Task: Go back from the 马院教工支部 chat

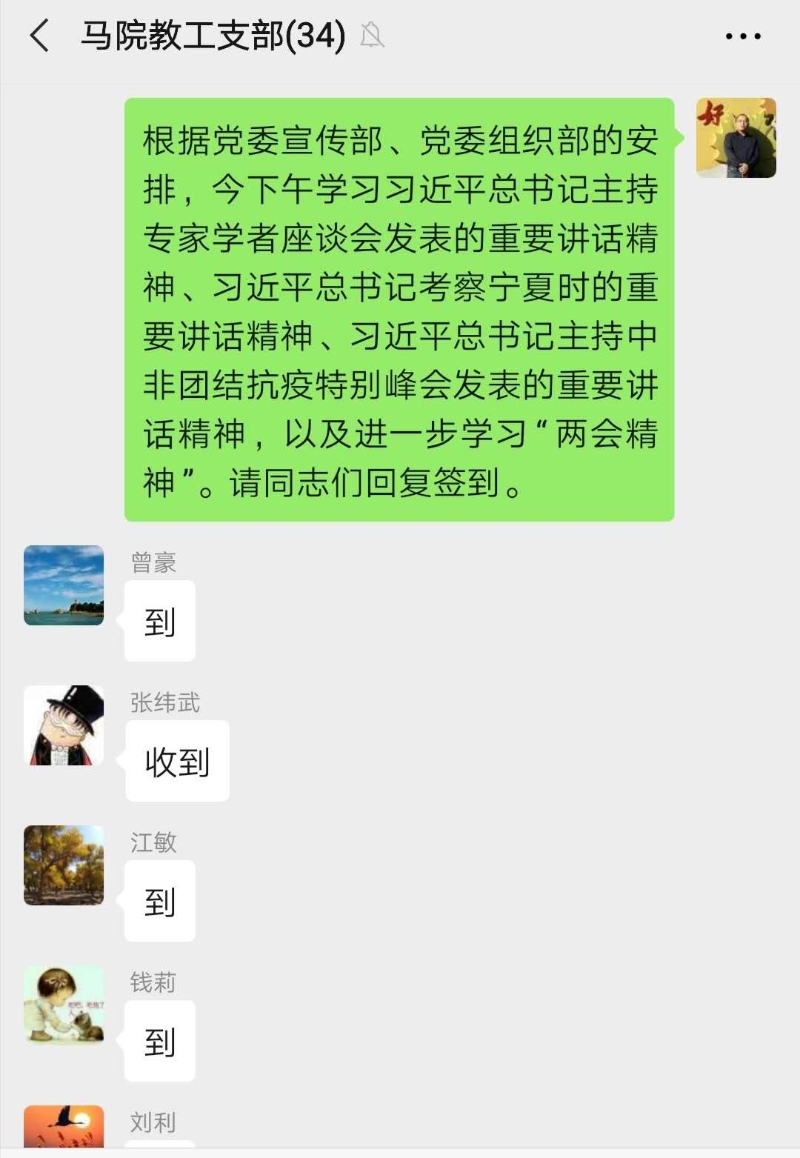Action: (40, 38)
